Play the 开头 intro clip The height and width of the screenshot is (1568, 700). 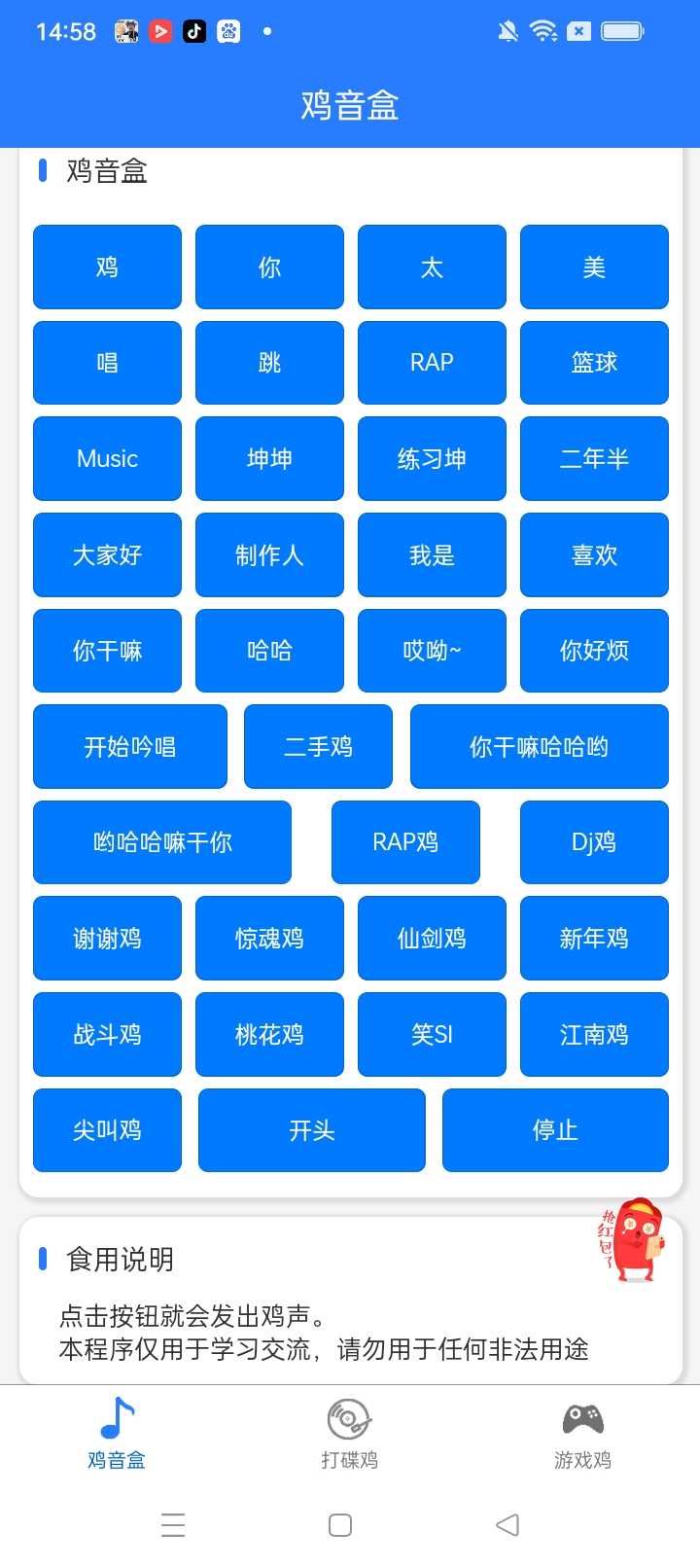311,1129
